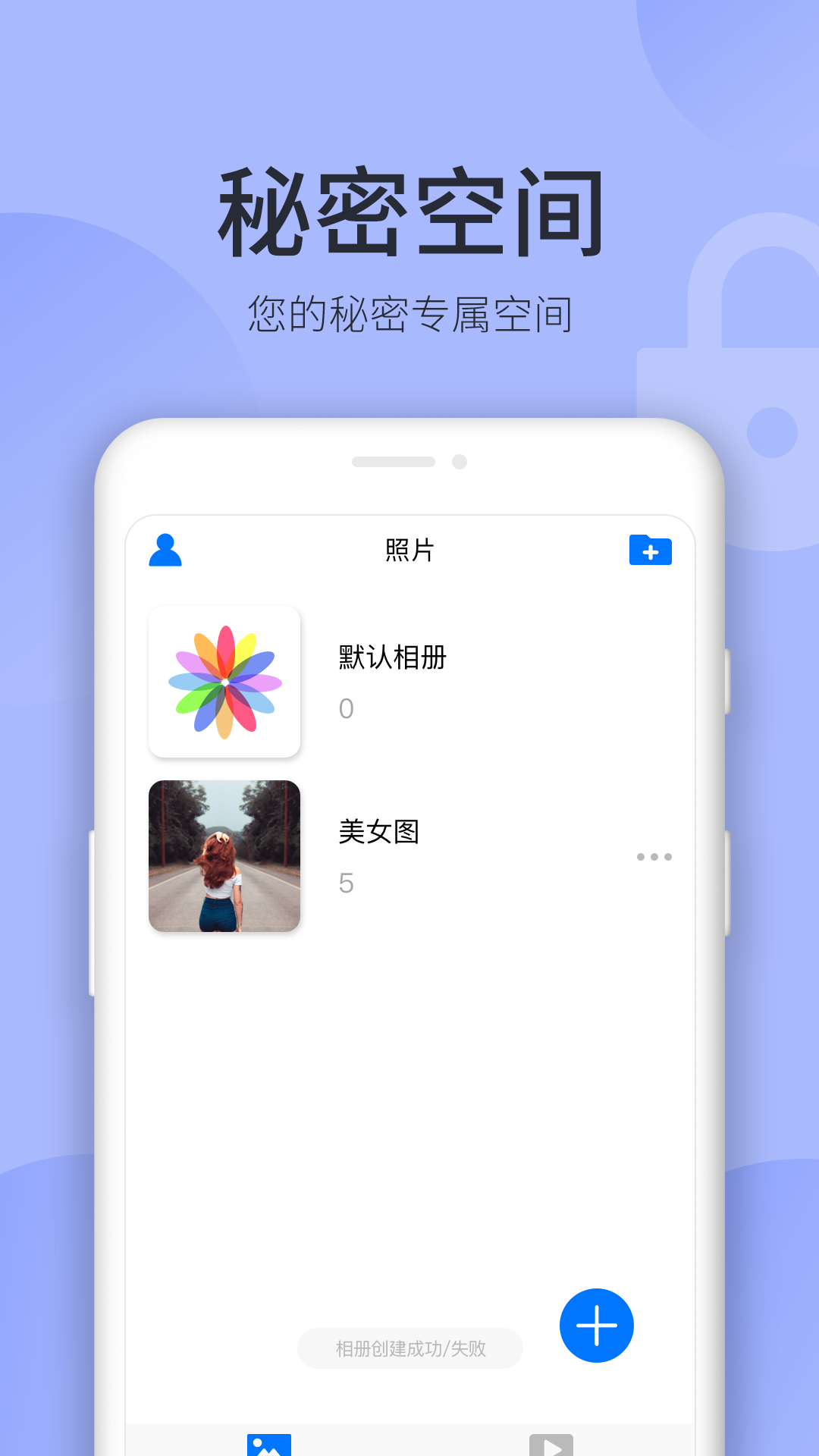Select the blue image icon in bottom bar
This screenshot has height=1456, width=819.
[x=269, y=1445]
